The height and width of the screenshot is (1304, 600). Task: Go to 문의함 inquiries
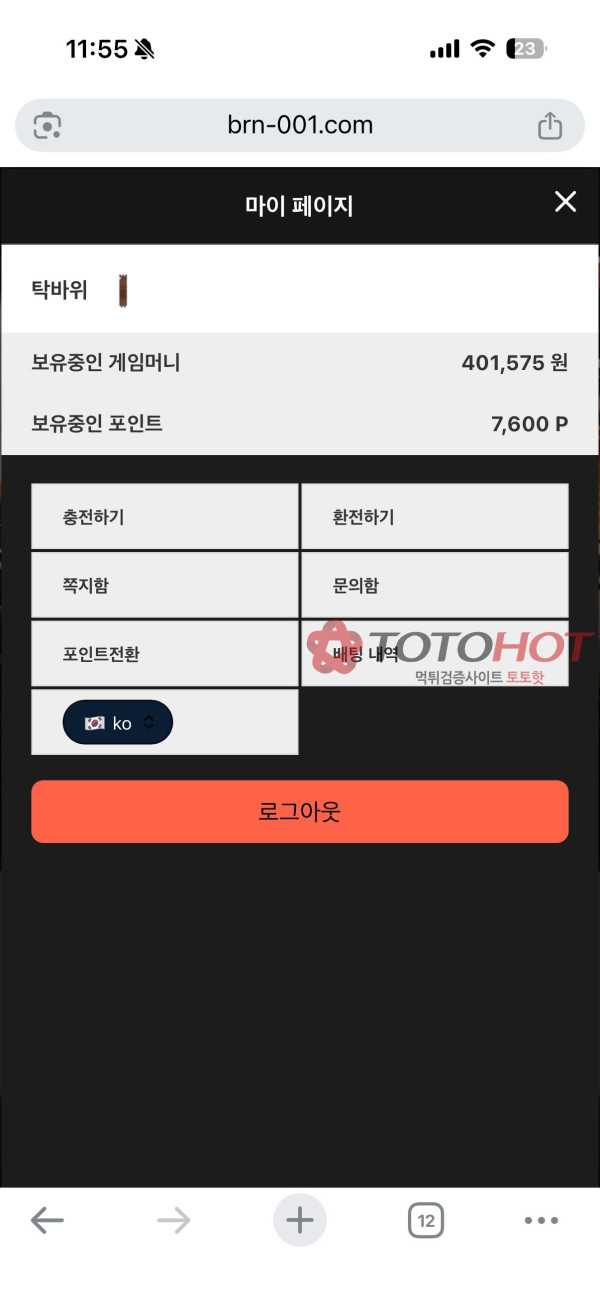pyautogui.click(x=434, y=585)
